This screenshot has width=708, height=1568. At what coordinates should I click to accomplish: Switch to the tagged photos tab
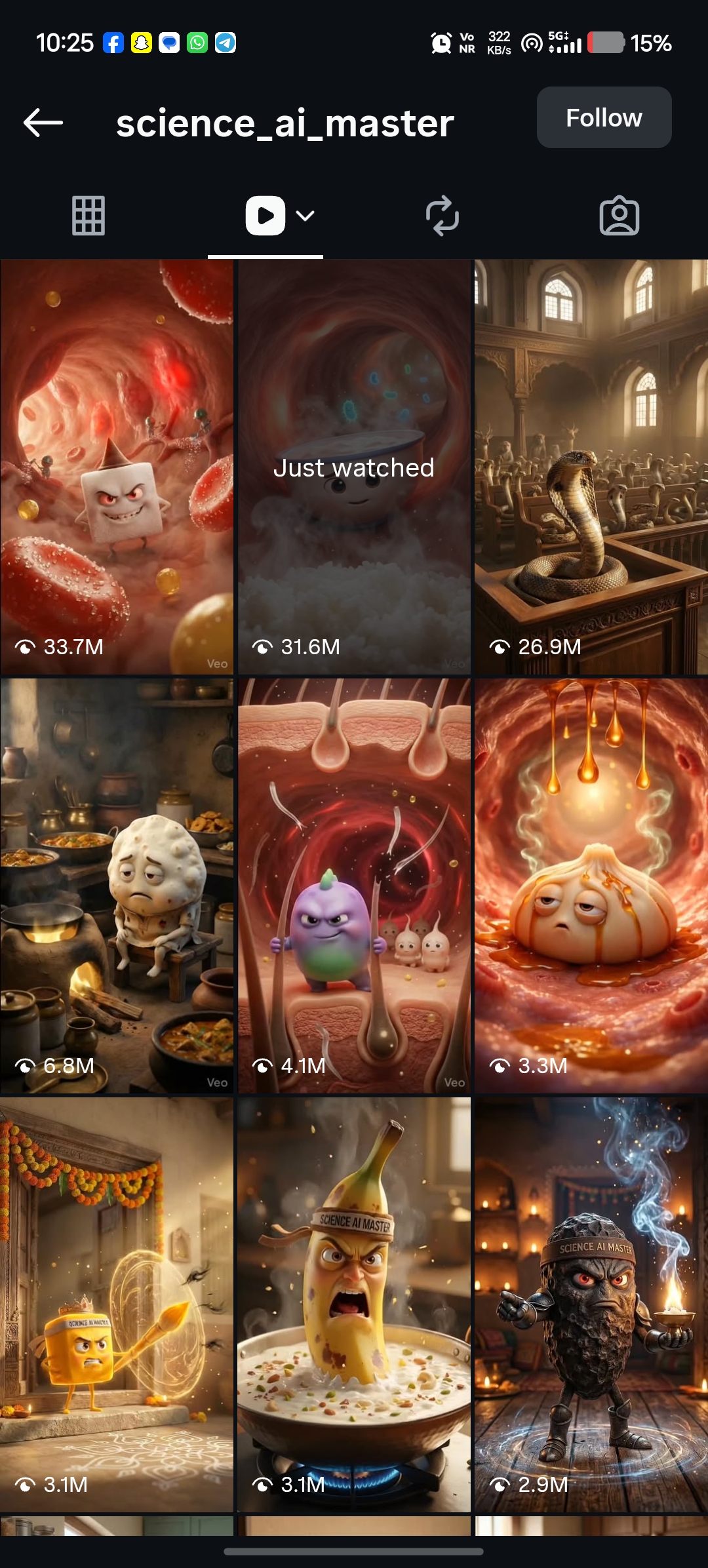click(x=619, y=216)
